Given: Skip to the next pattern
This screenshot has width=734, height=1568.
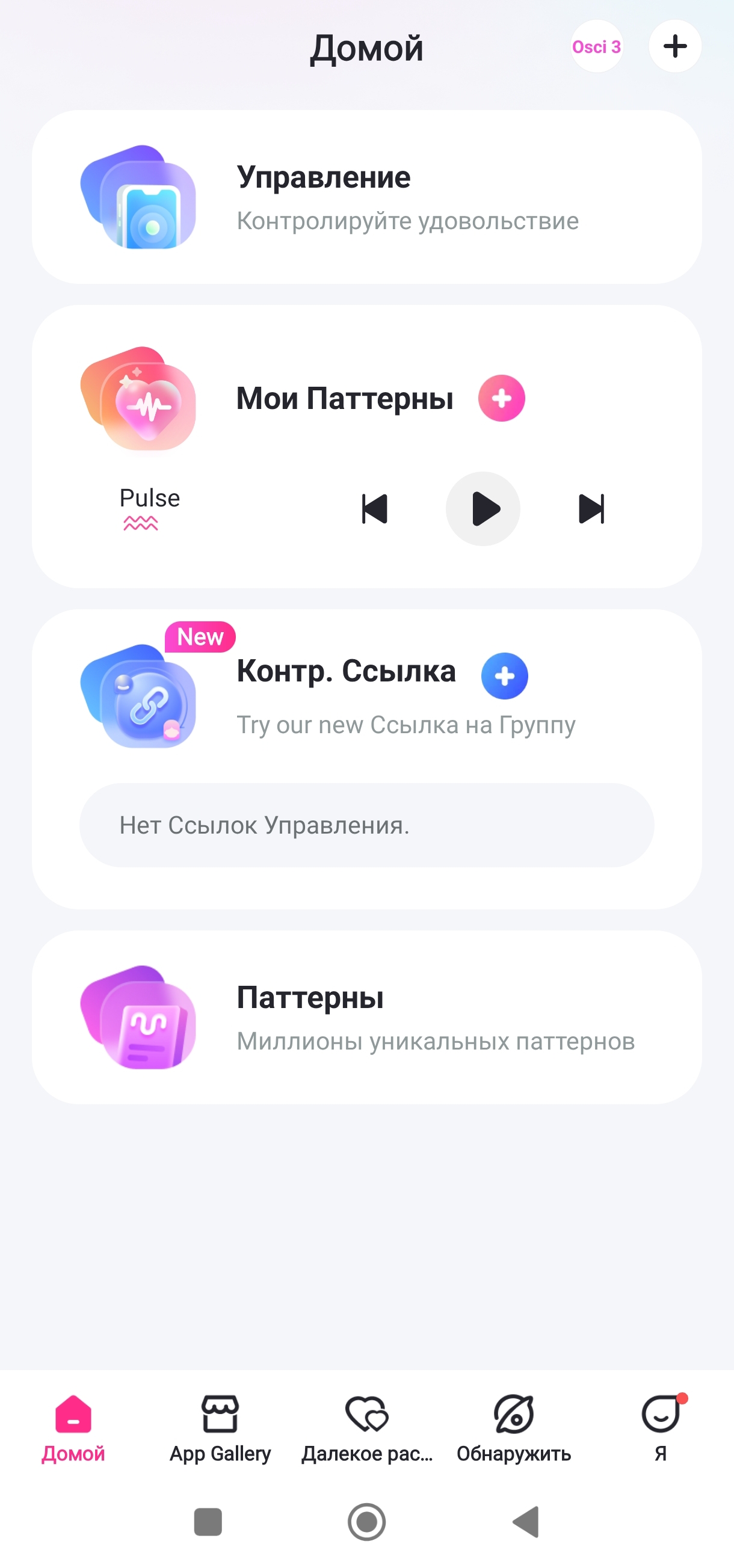Looking at the screenshot, I should [591, 508].
